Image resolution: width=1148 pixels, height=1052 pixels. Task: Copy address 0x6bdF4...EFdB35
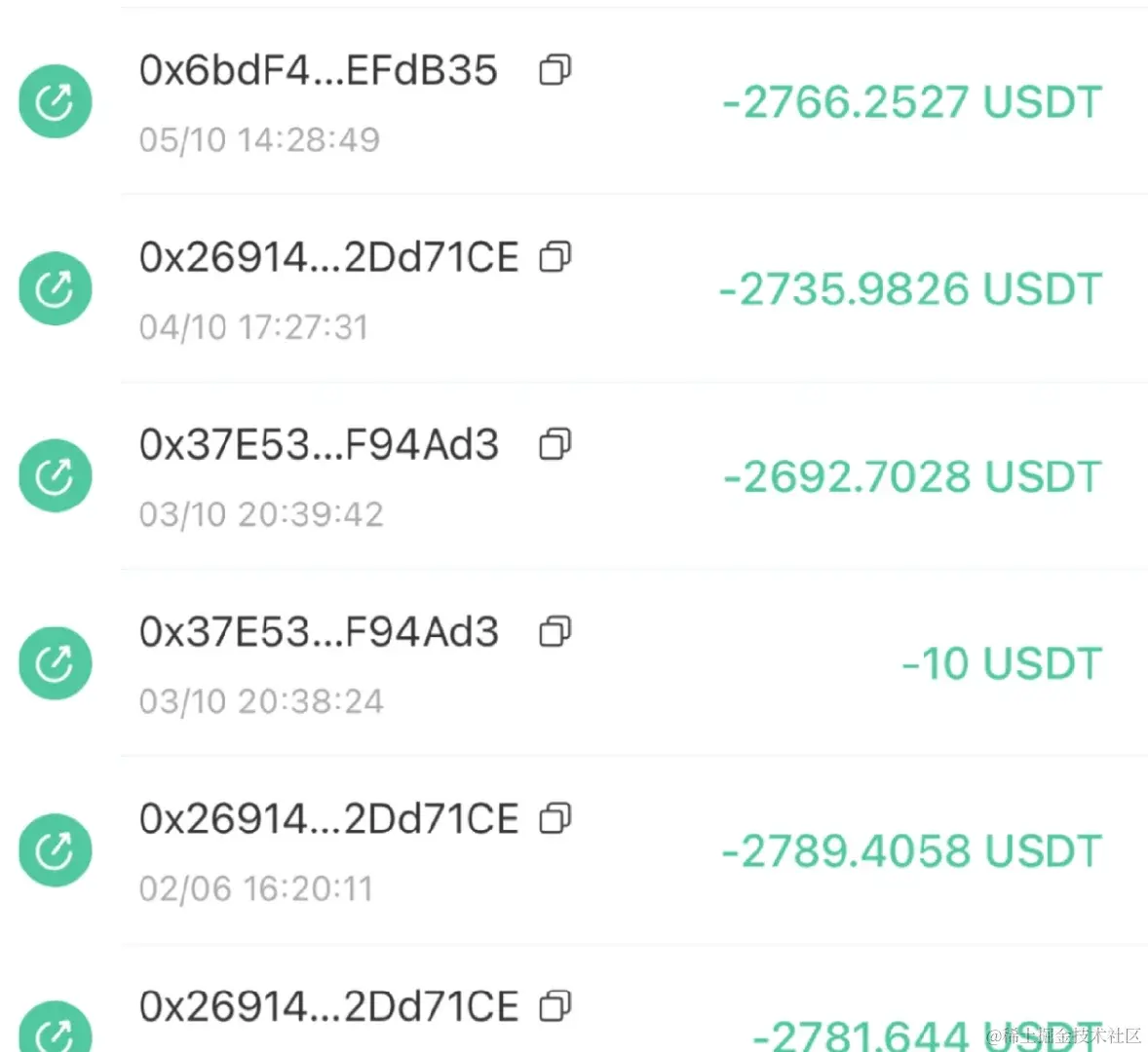[x=555, y=70]
